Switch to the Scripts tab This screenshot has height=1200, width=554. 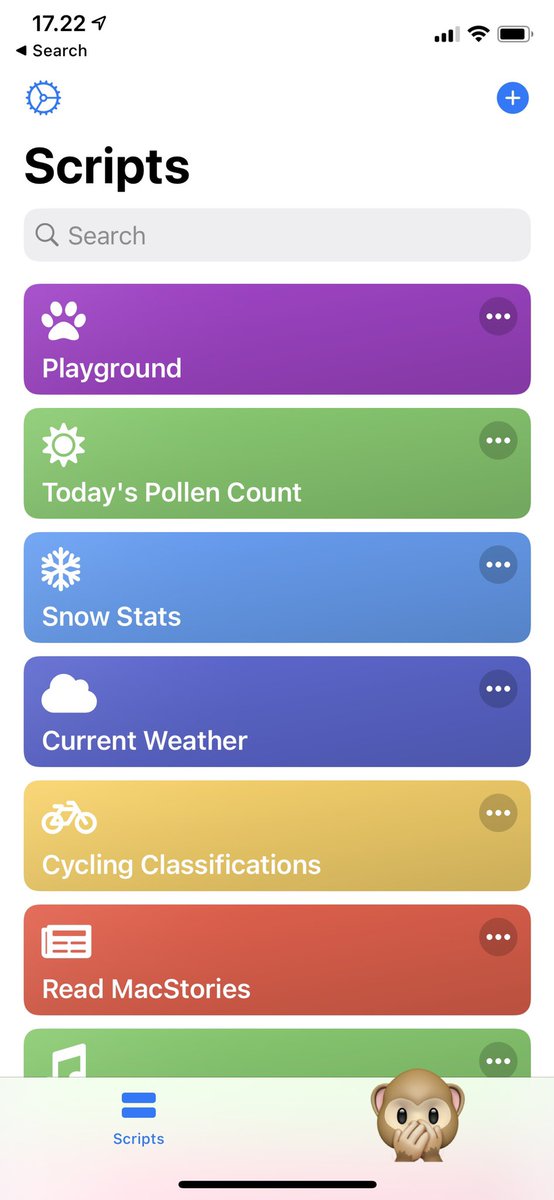click(139, 1118)
